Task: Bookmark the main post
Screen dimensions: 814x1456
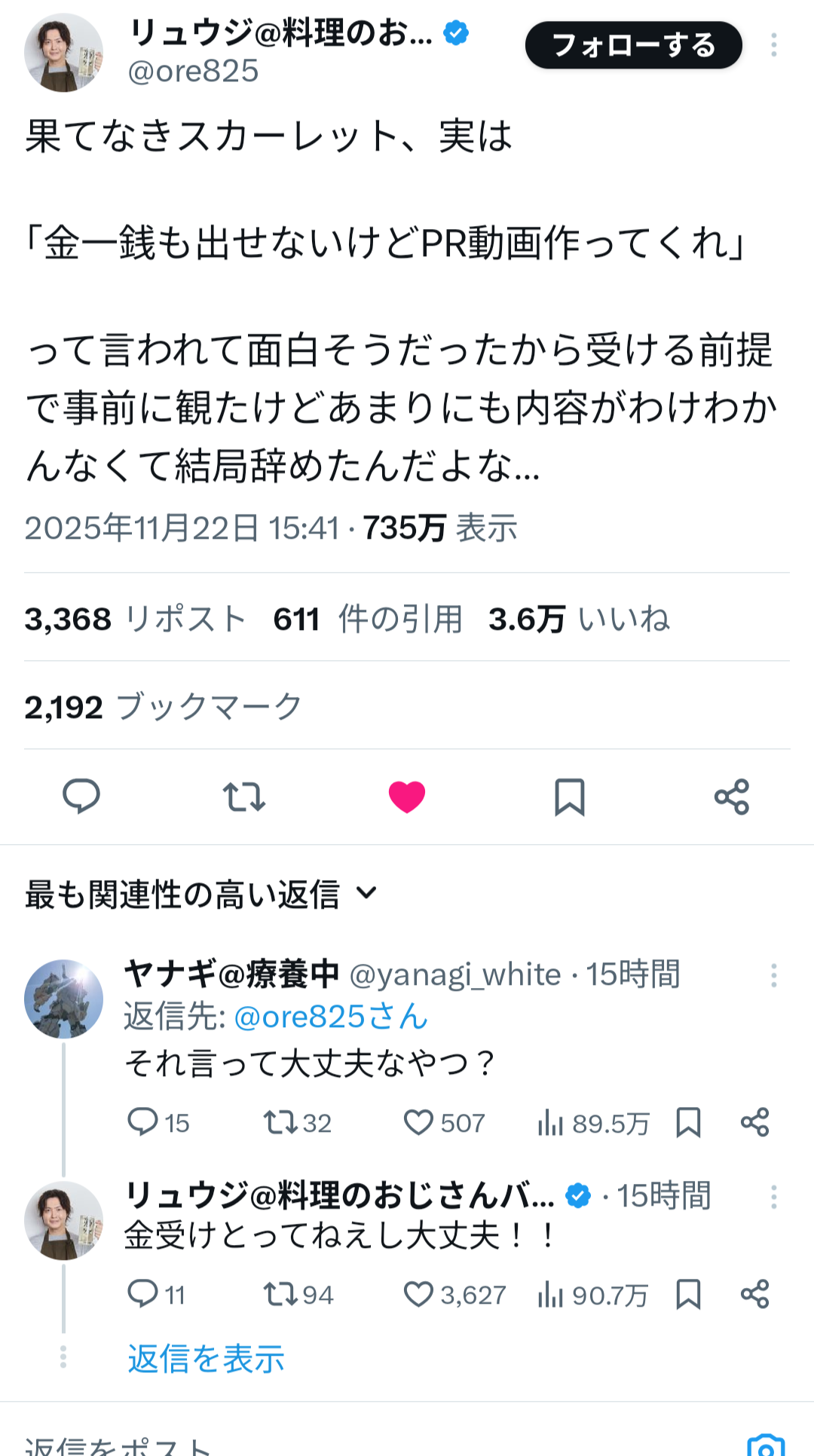Action: [570, 797]
